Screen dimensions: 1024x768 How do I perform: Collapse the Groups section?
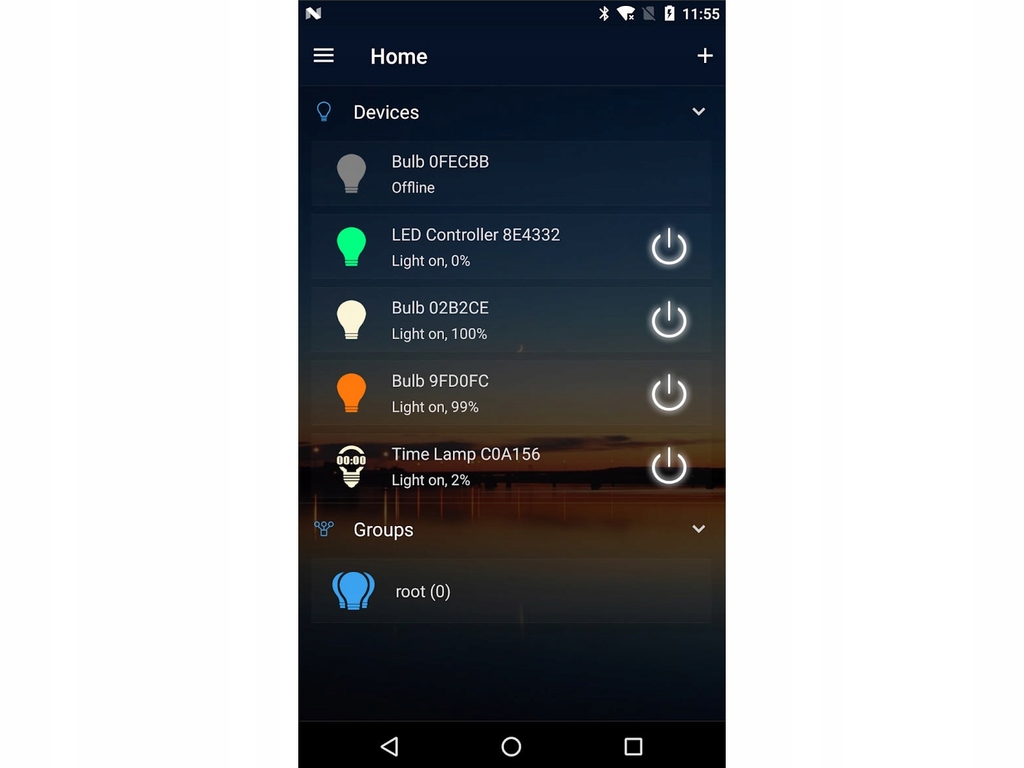click(698, 529)
